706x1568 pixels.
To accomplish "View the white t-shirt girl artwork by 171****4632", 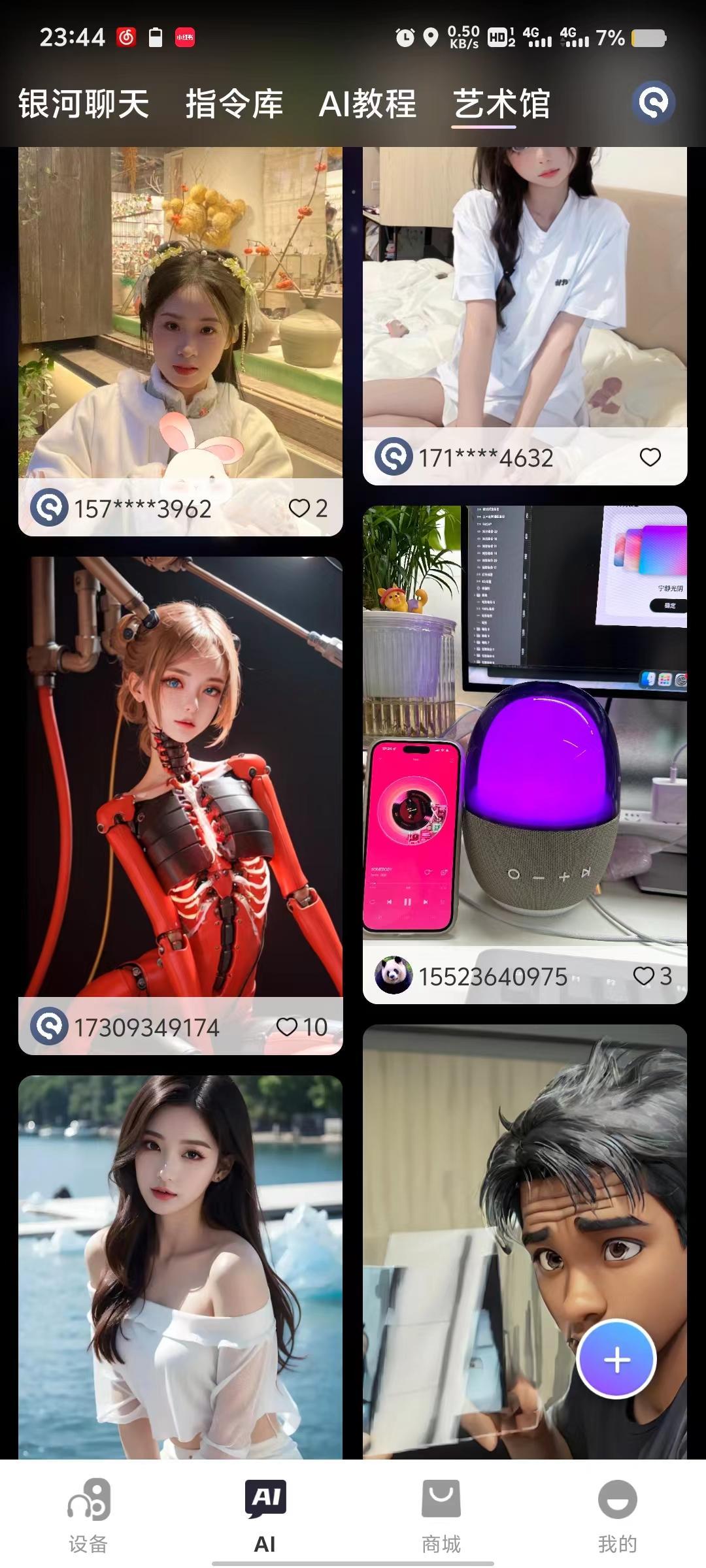I will [525, 287].
